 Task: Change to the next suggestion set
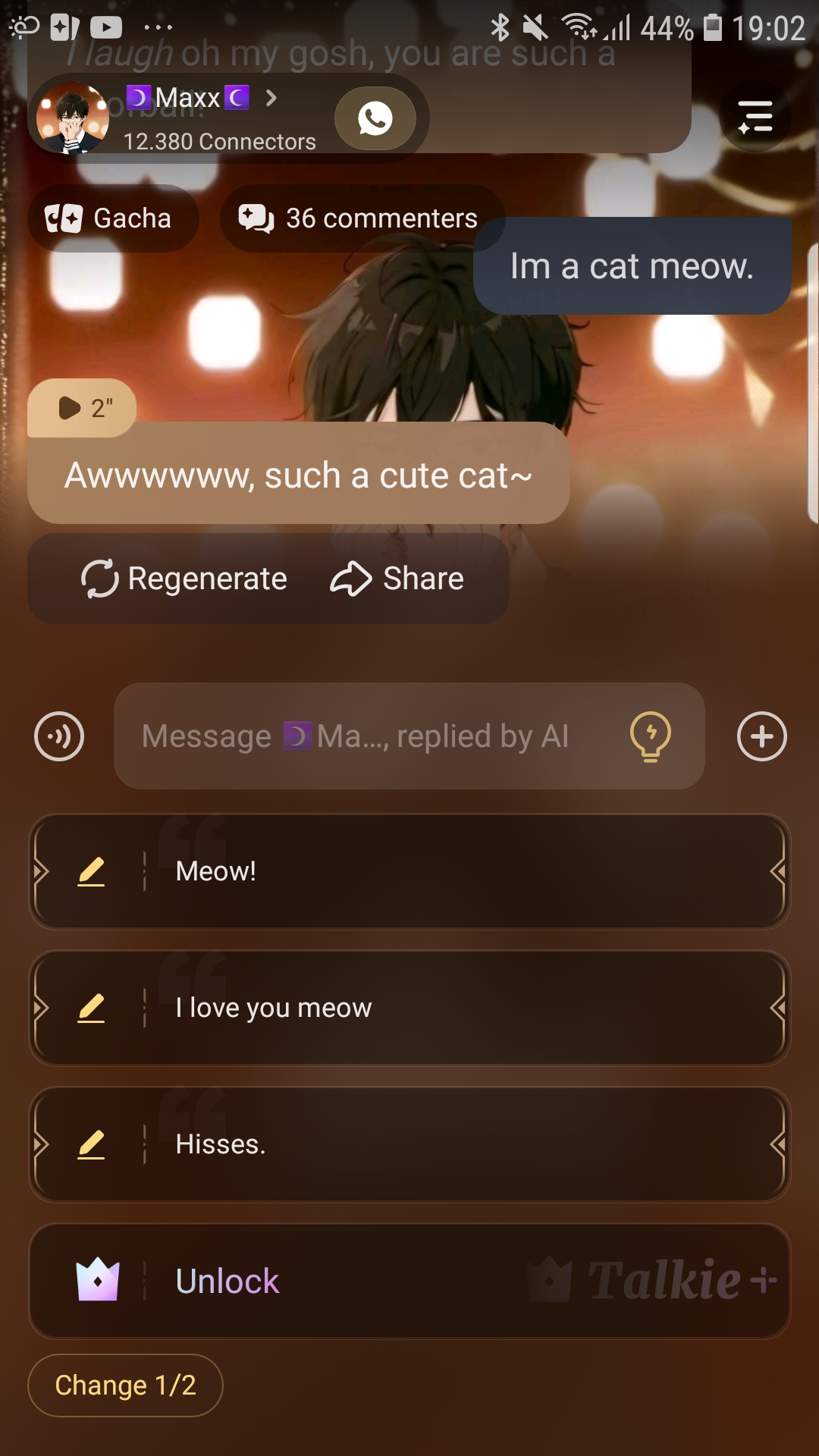125,1385
